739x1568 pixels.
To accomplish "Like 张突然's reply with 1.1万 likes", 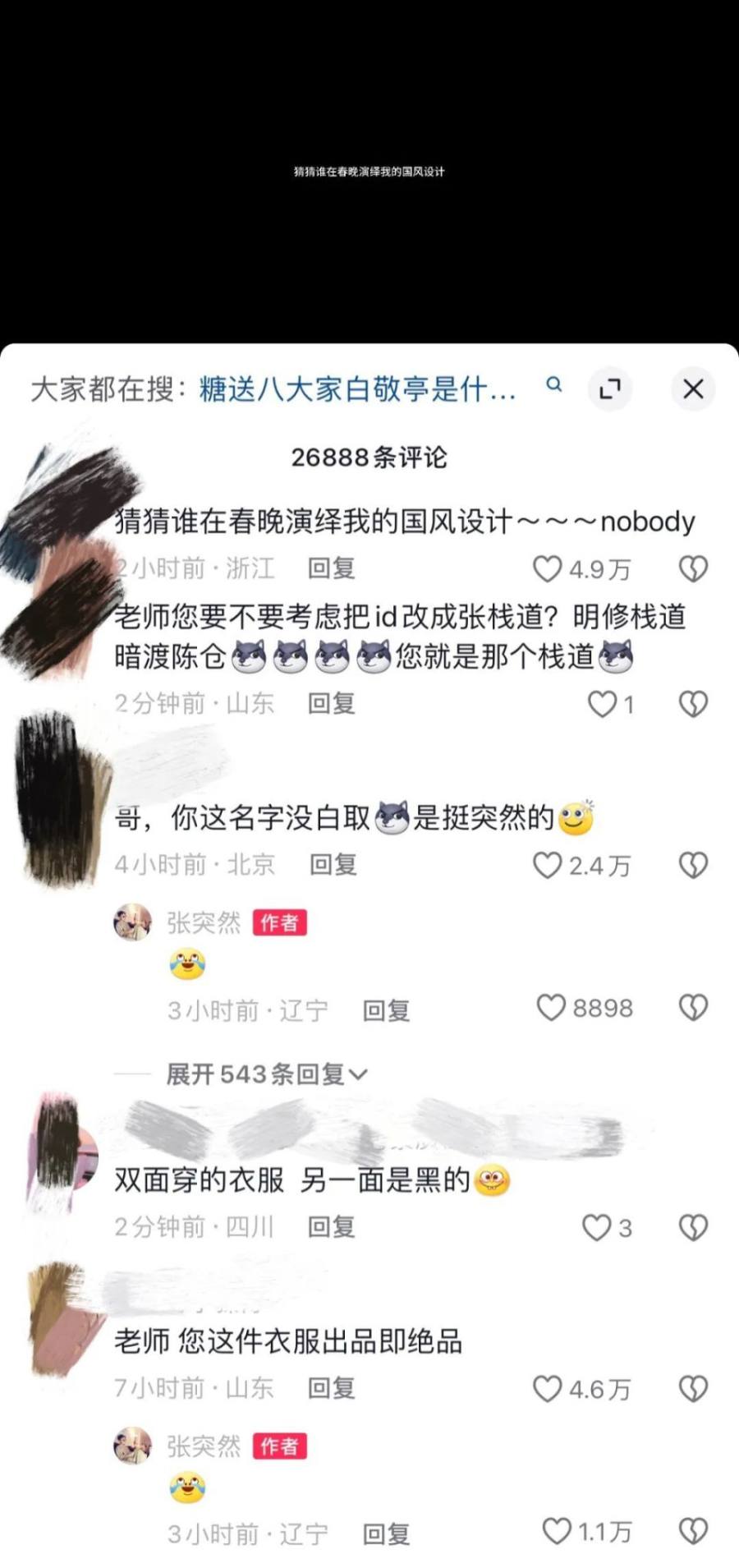I will point(557,1531).
